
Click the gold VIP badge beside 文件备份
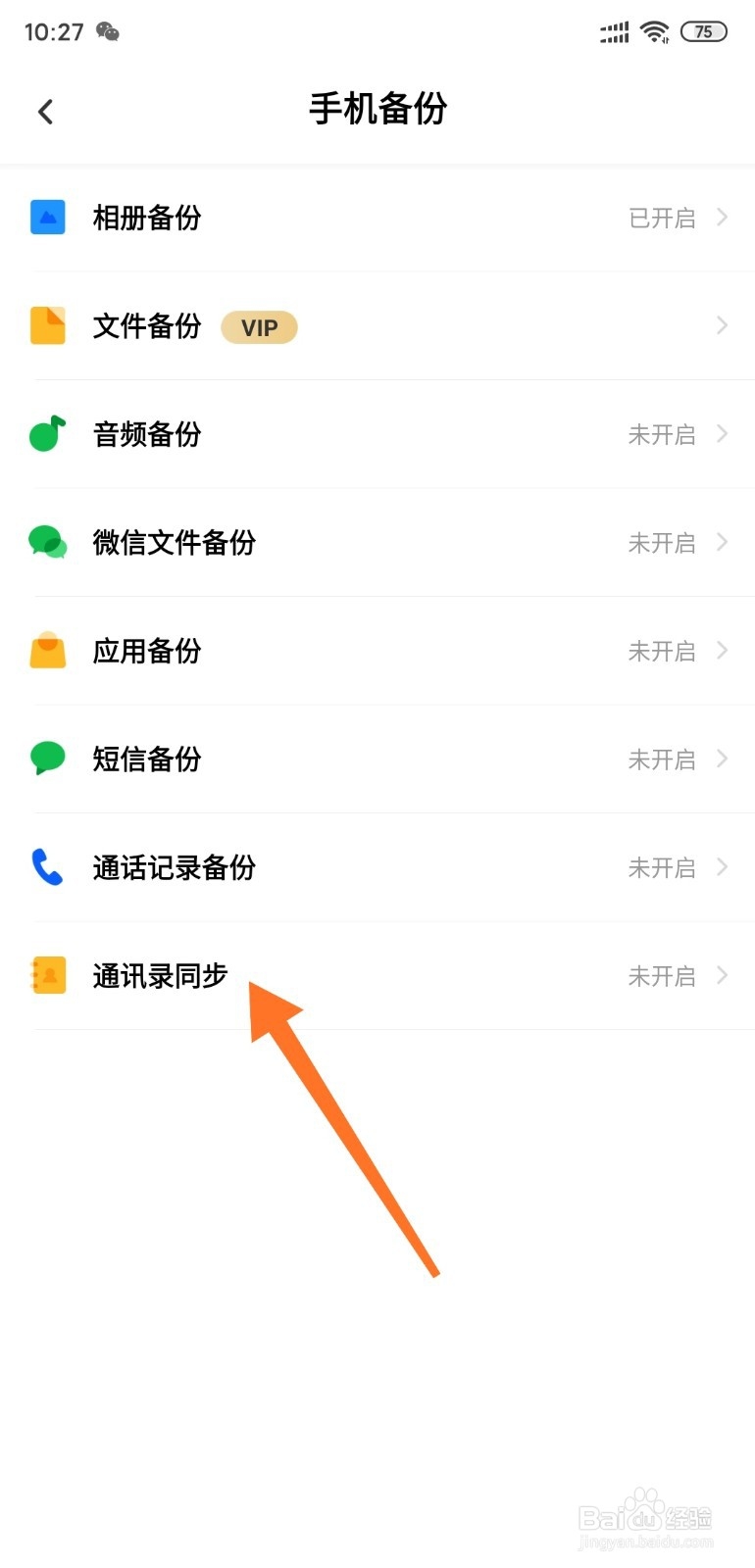[258, 327]
